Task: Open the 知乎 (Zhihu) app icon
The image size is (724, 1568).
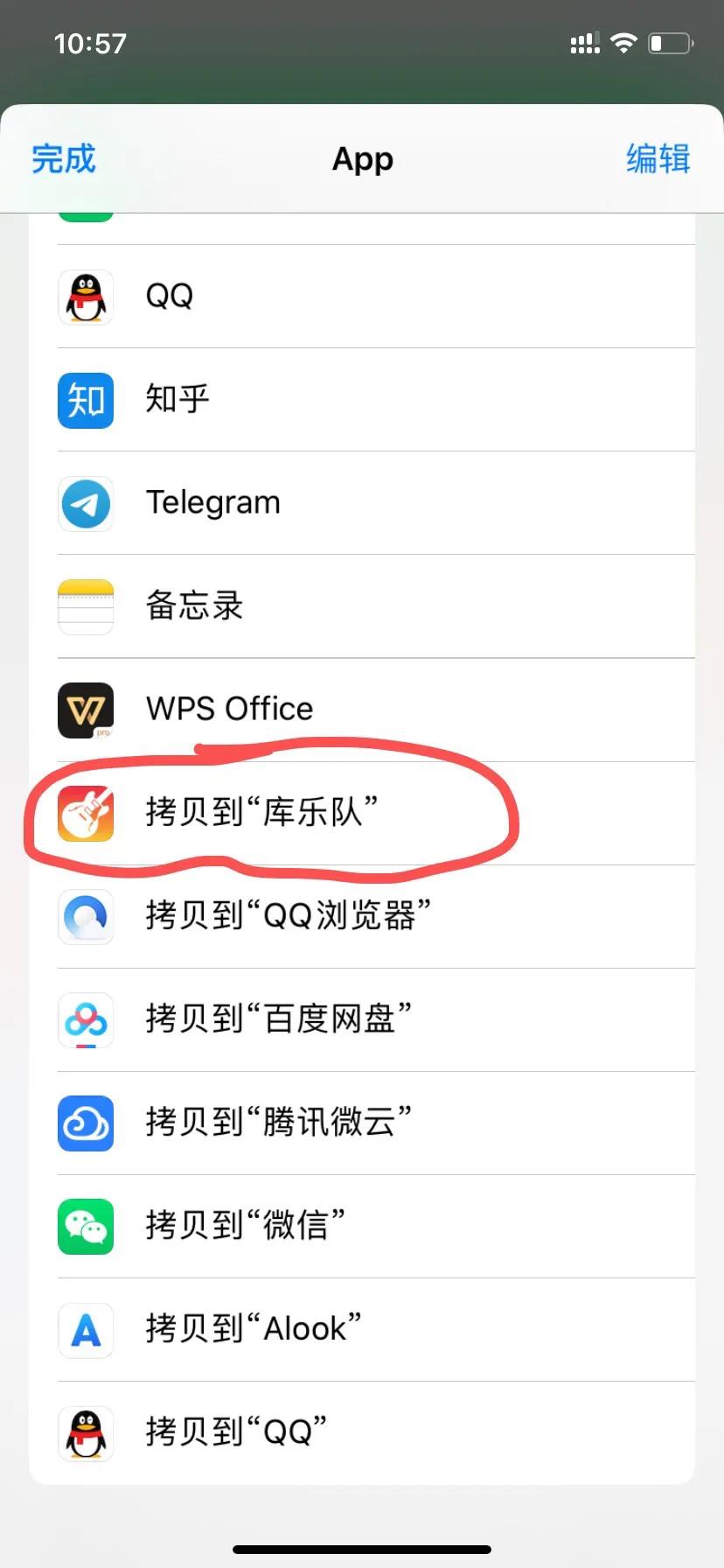Action: tap(85, 401)
